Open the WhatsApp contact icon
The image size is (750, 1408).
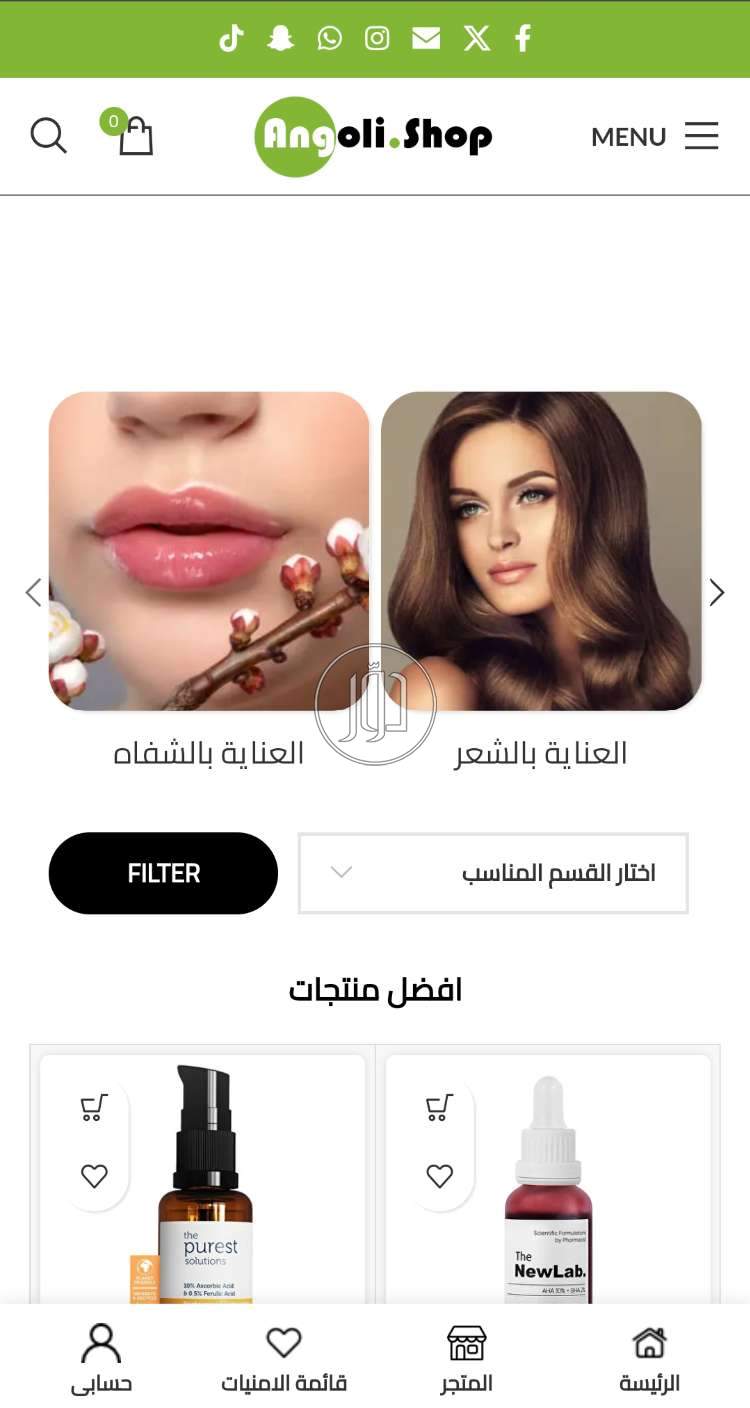[x=329, y=39]
